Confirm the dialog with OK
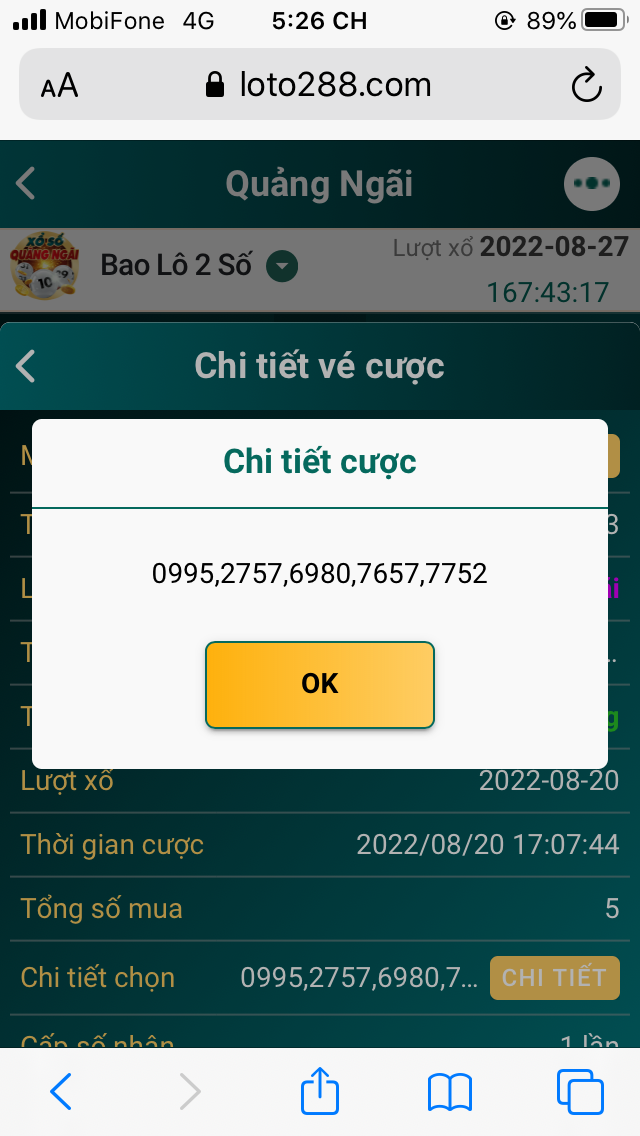Viewport: 640px width, 1136px height. click(320, 684)
